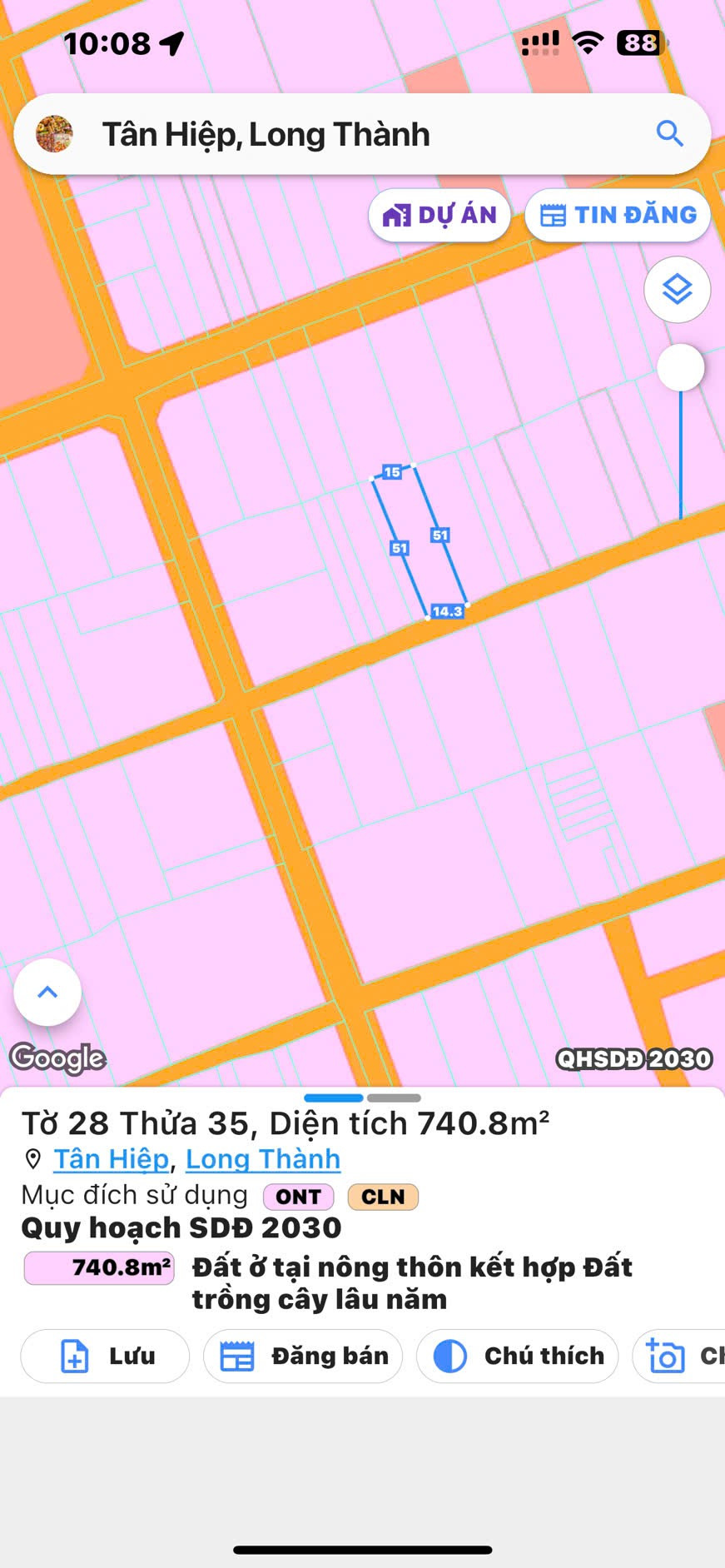Select the ONT land use chip
The width and height of the screenshot is (725, 1568).
[299, 1197]
